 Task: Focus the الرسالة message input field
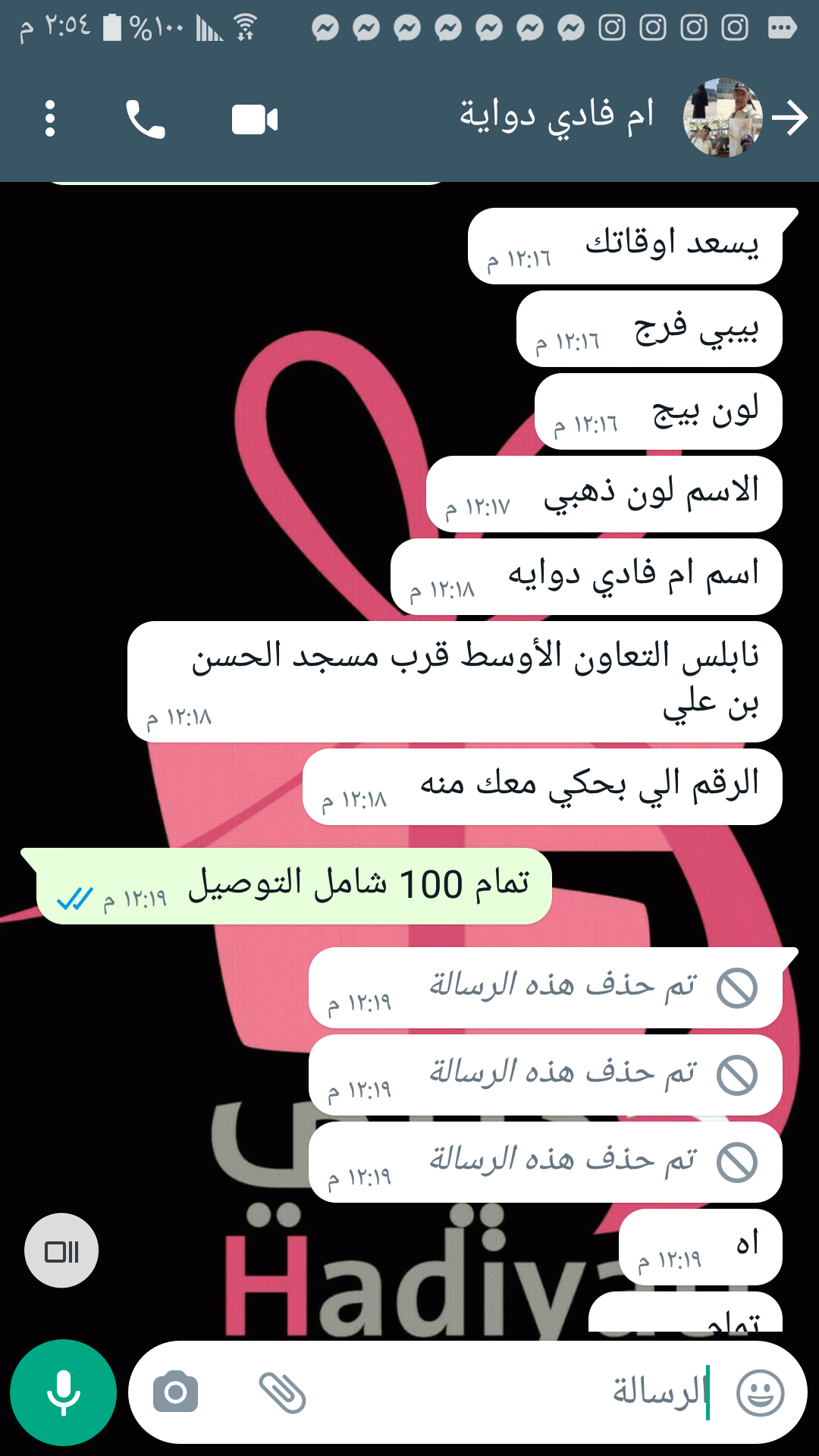tap(493, 1392)
